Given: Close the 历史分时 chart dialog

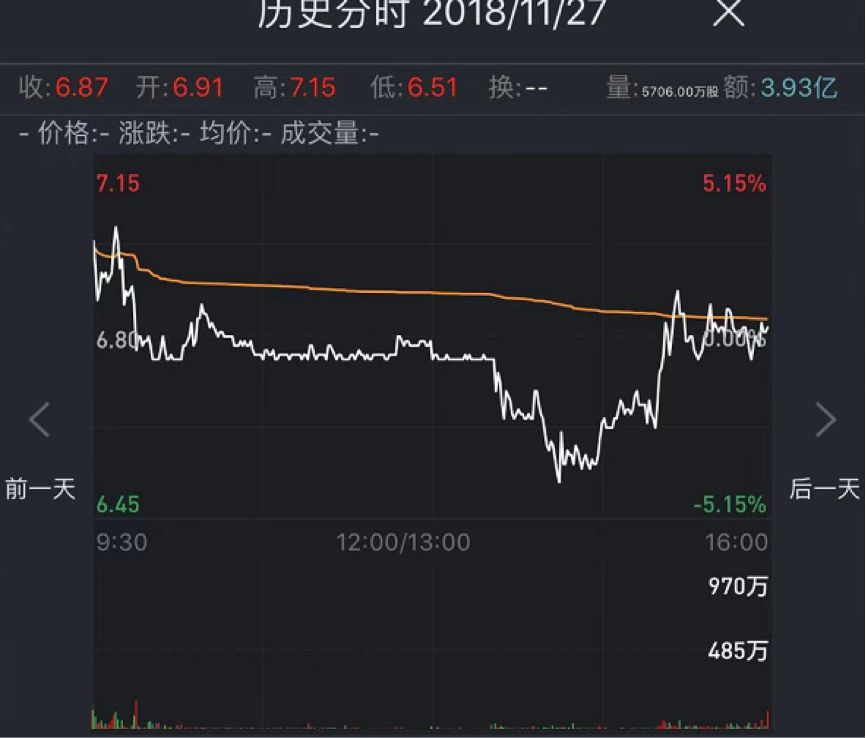Looking at the screenshot, I should coord(730,13).
